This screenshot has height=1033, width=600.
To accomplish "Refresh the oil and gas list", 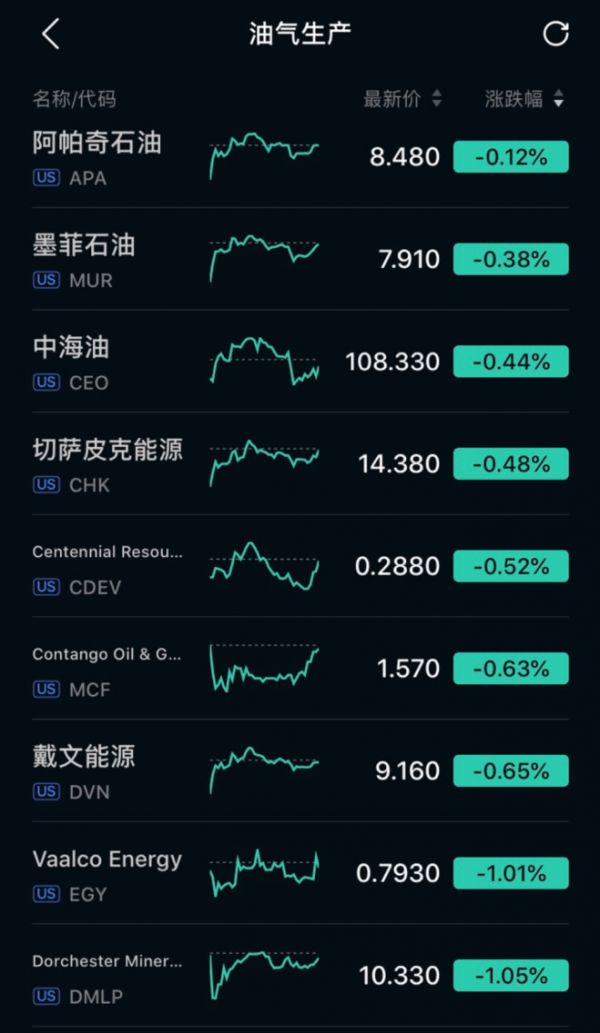I will click(x=555, y=34).
